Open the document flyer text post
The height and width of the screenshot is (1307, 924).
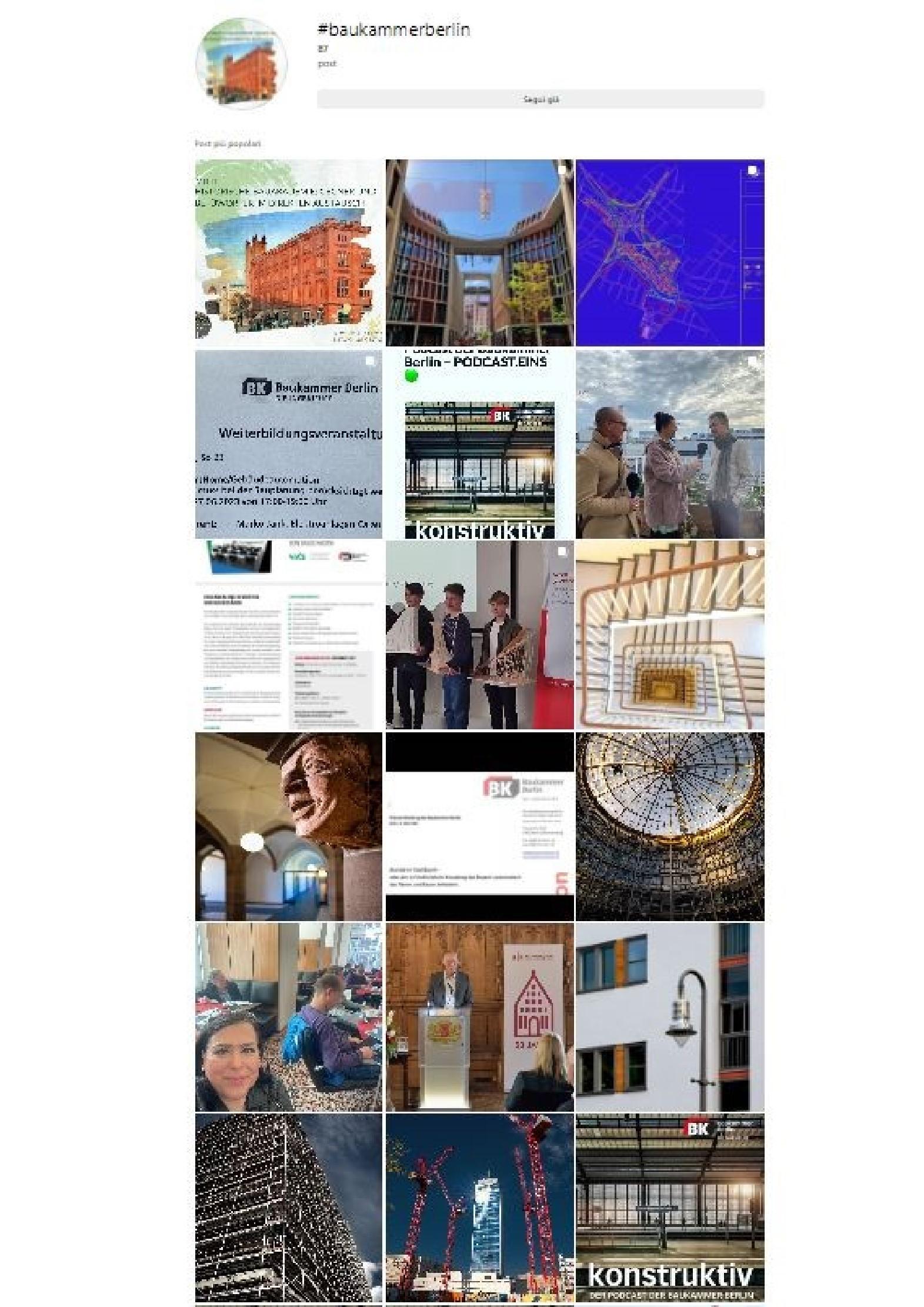coord(288,635)
